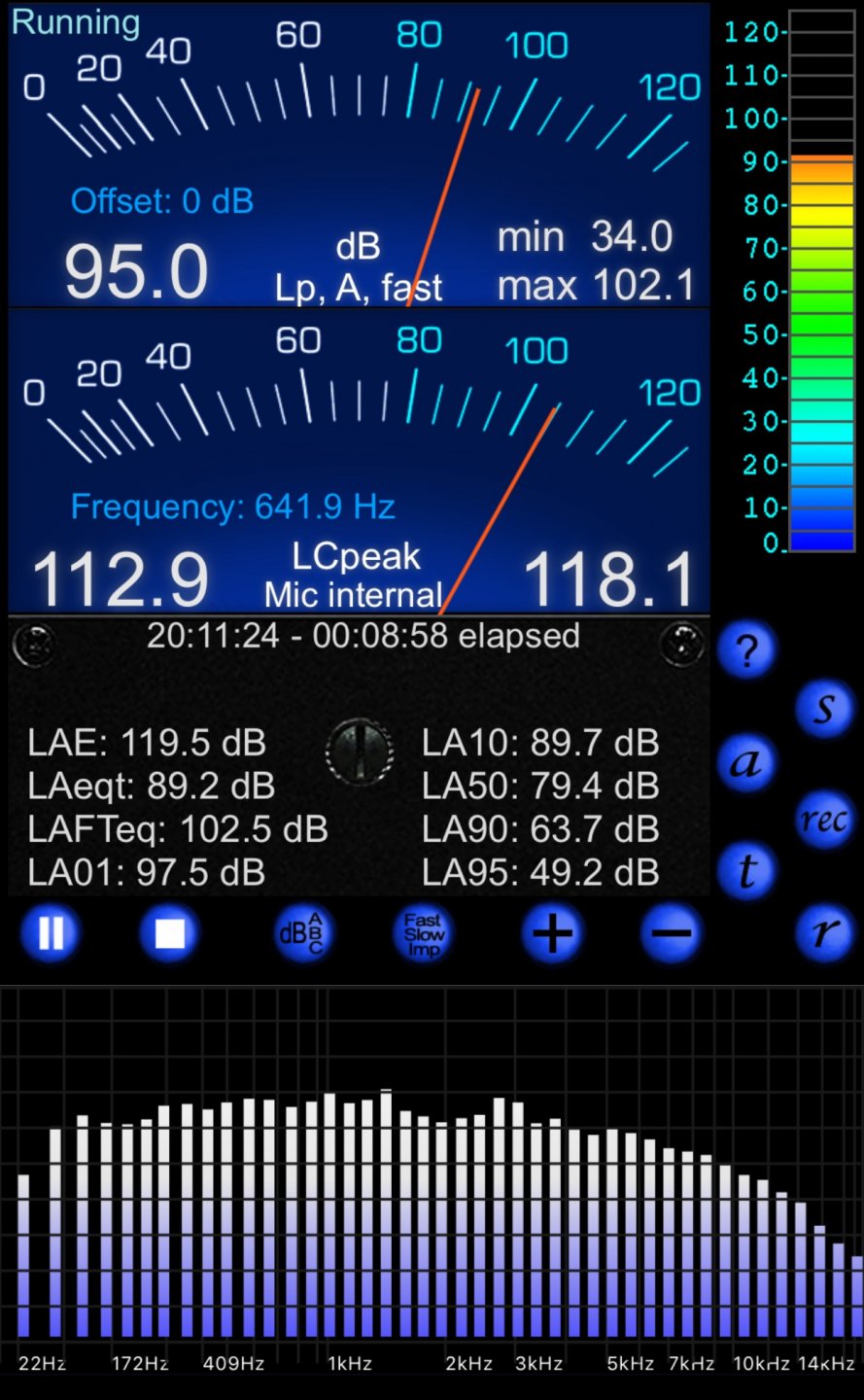Tap the round "t" button
This screenshot has width=864, height=1400.
746,870
